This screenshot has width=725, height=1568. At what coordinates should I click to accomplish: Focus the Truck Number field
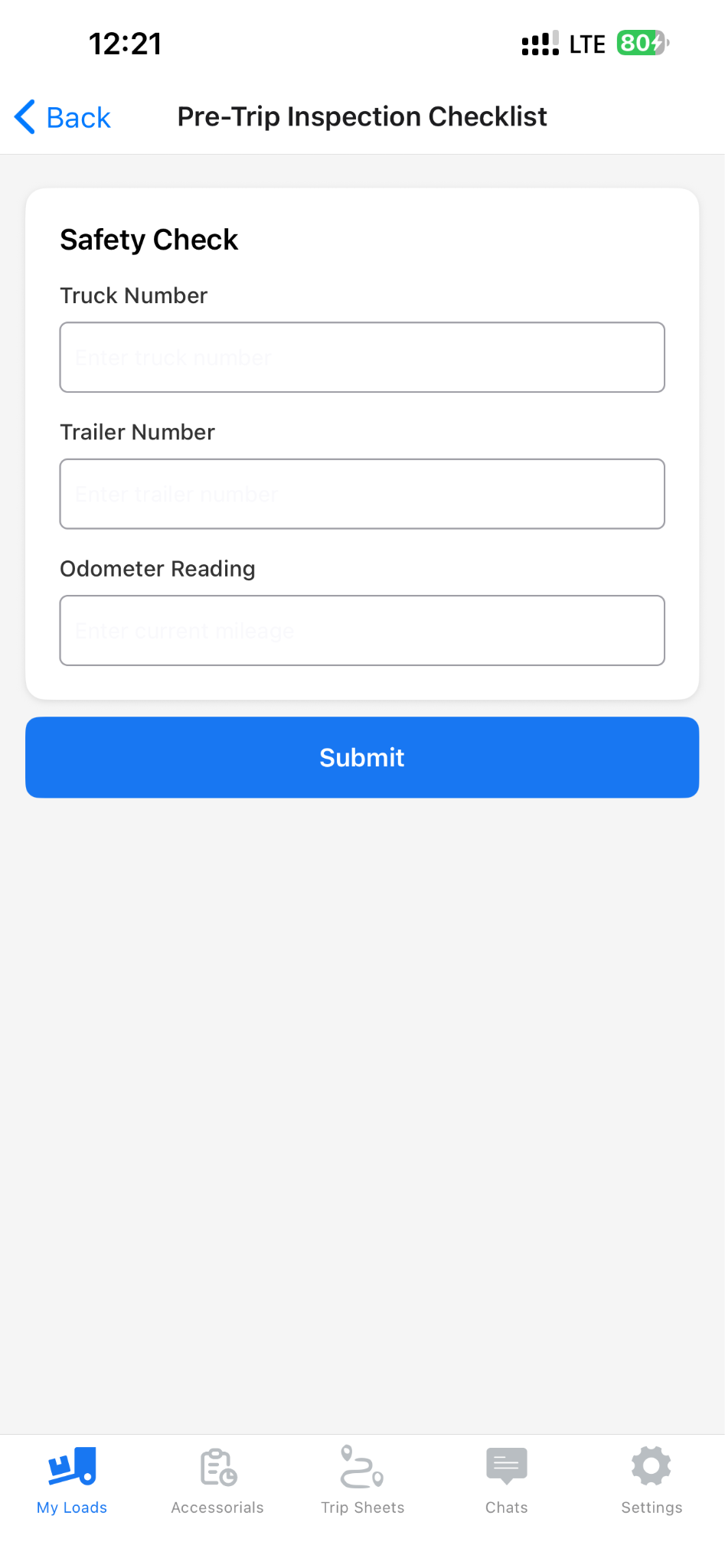362,358
